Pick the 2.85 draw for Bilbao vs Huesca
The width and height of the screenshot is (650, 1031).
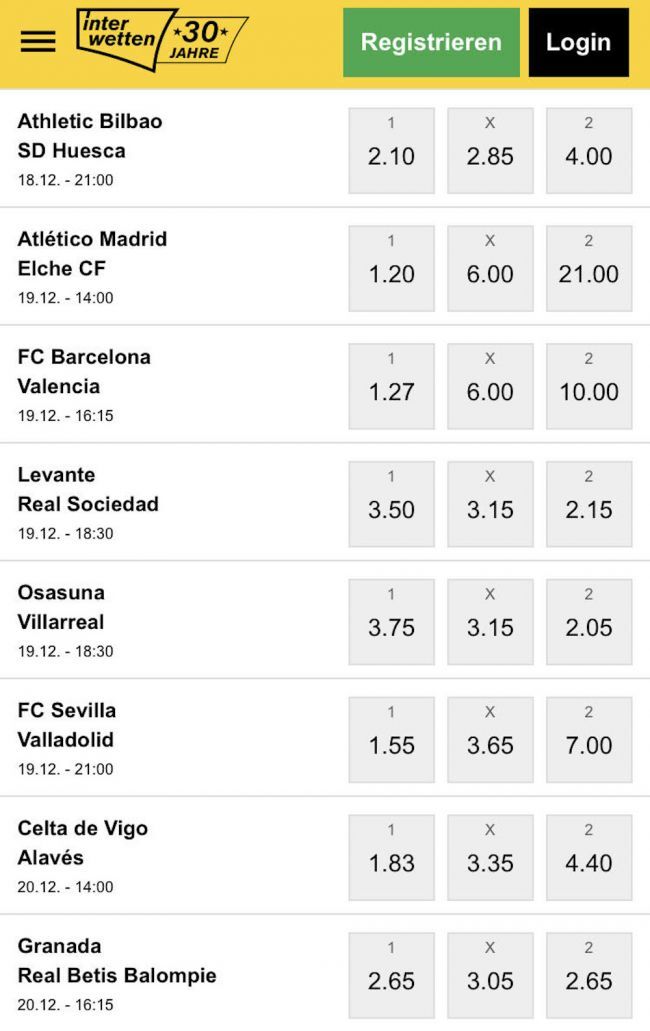[x=490, y=150]
